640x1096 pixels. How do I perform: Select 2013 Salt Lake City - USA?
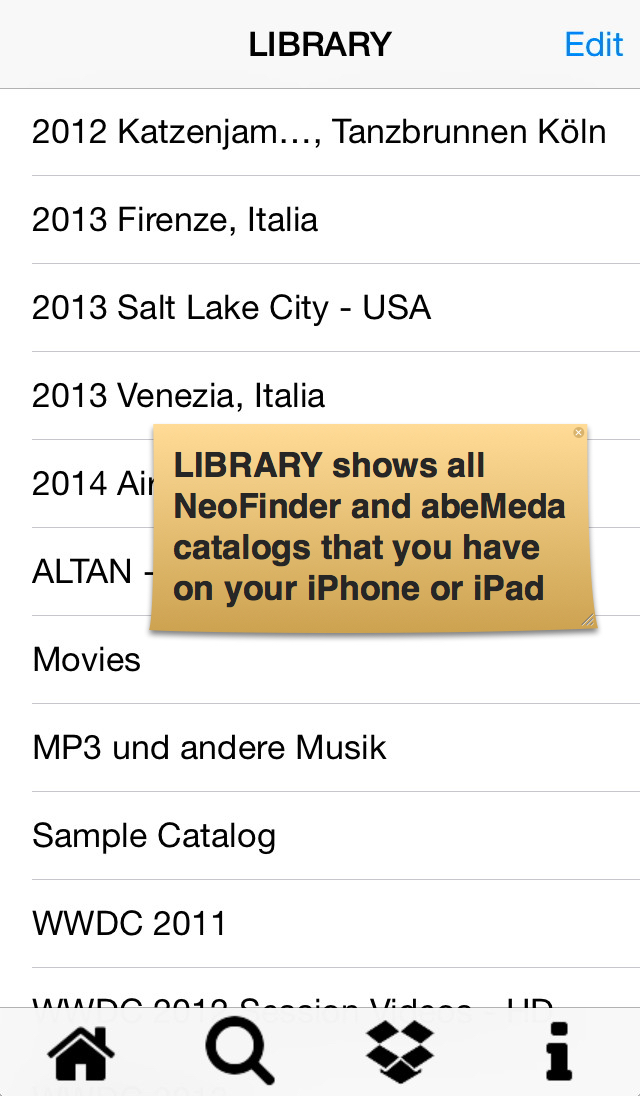(x=320, y=308)
